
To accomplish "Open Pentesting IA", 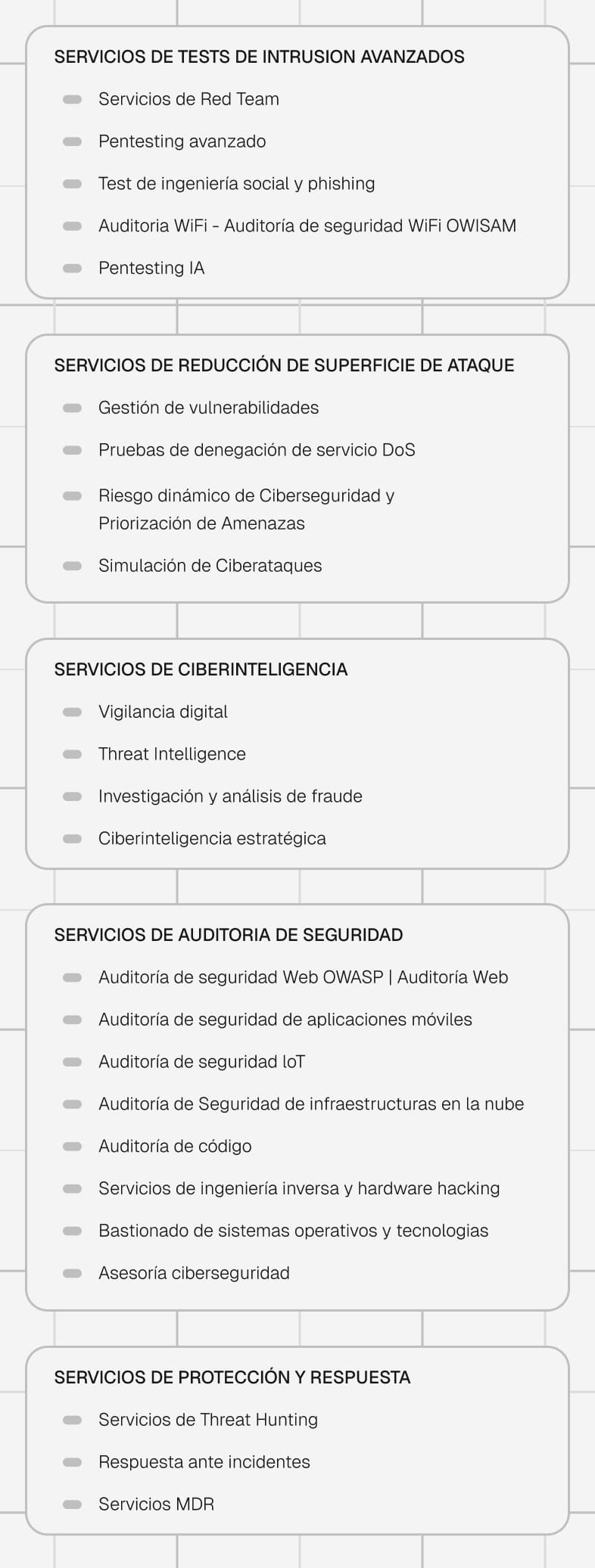I will (151, 269).
